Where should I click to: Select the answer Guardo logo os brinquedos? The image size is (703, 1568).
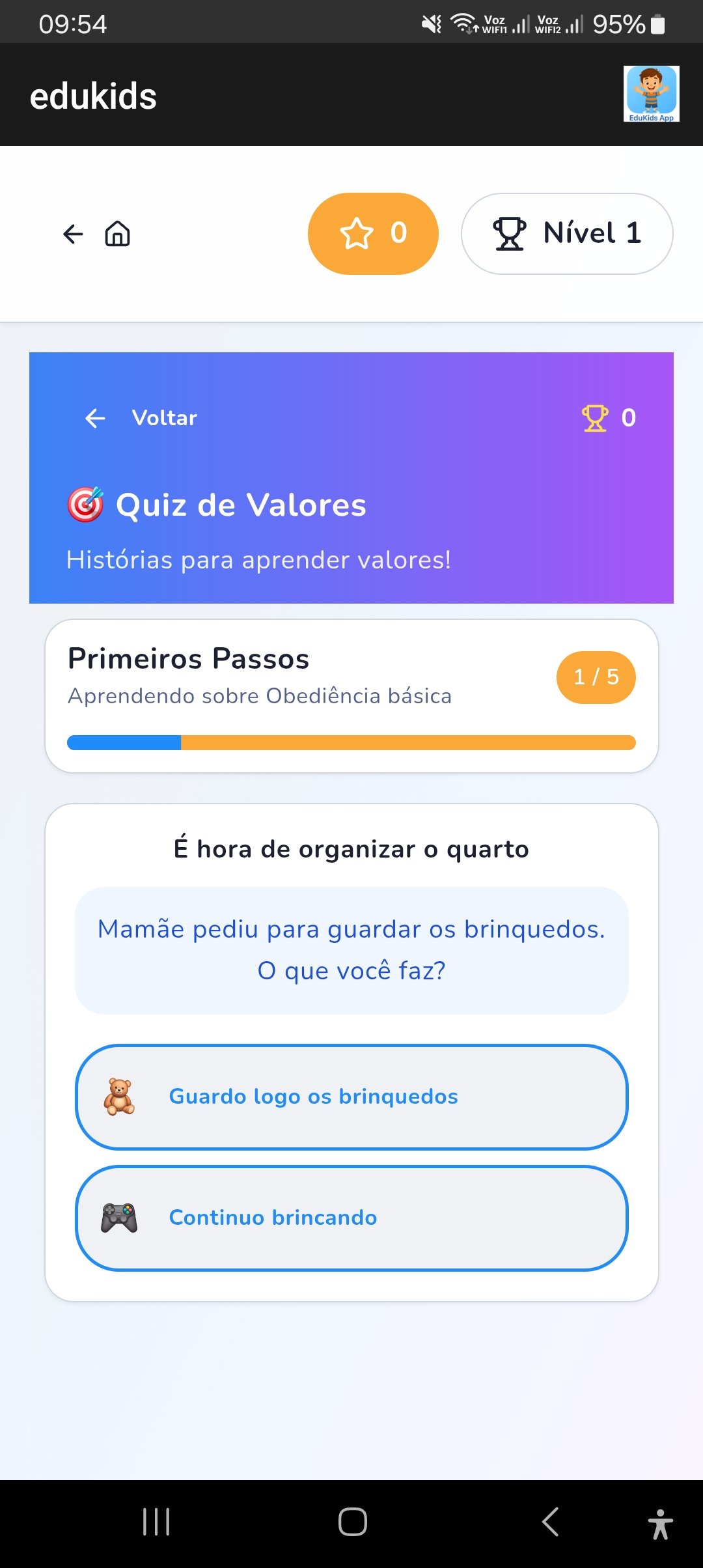tap(351, 1097)
